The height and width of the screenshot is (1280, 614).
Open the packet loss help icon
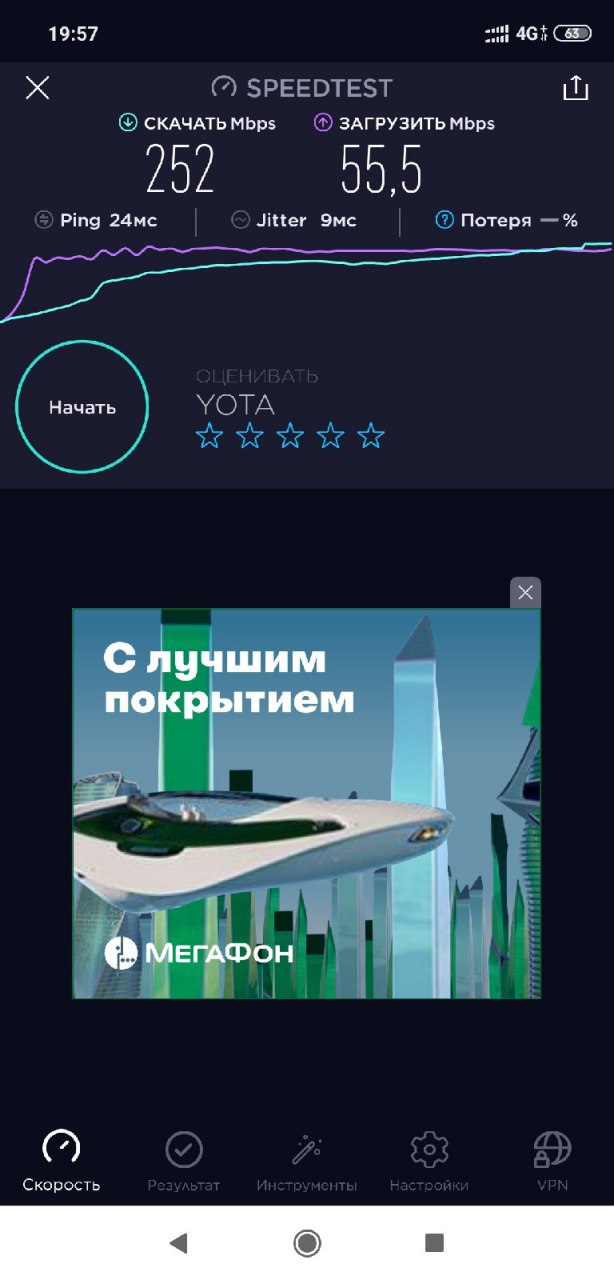pos(445,220)
